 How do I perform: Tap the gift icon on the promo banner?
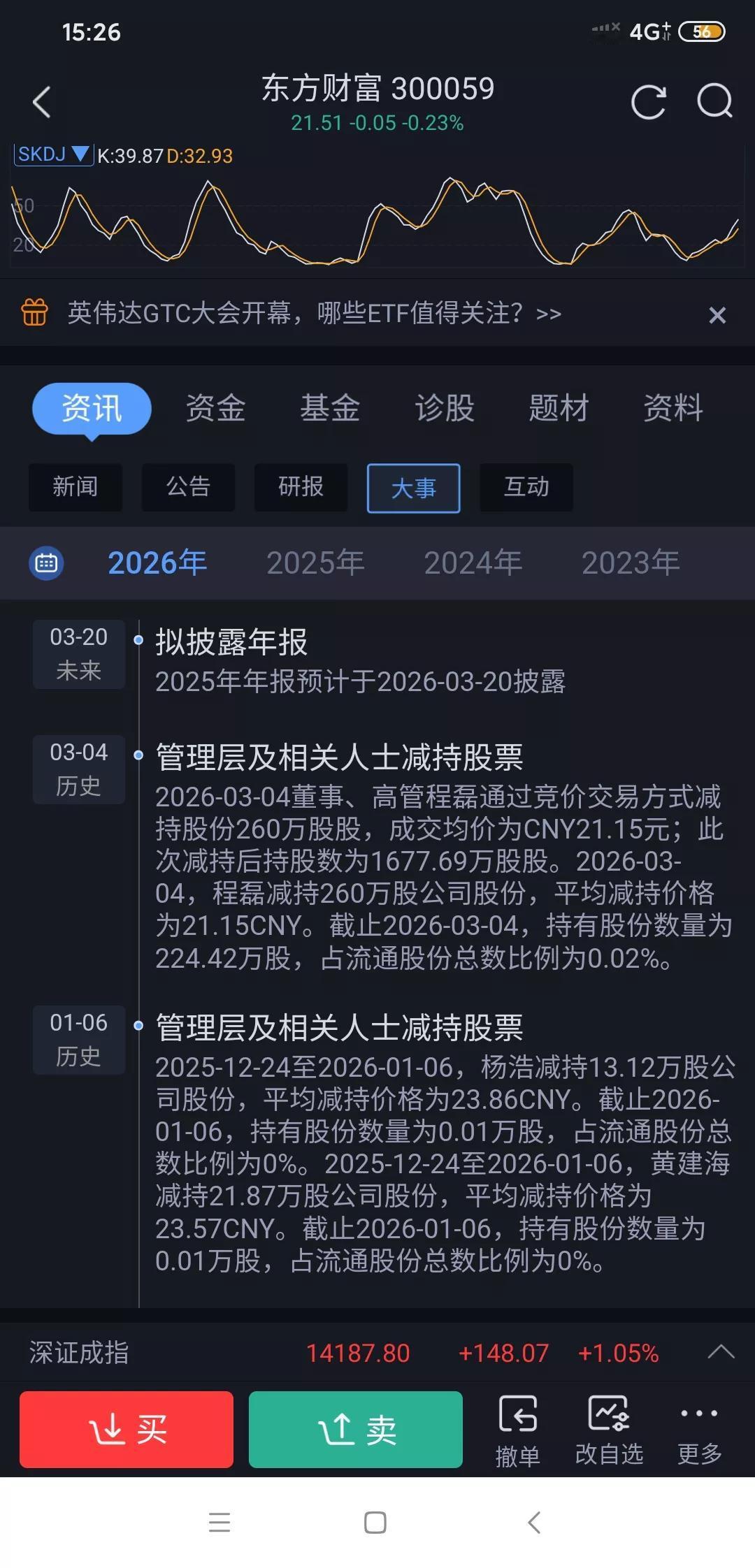tap(35, 312)
